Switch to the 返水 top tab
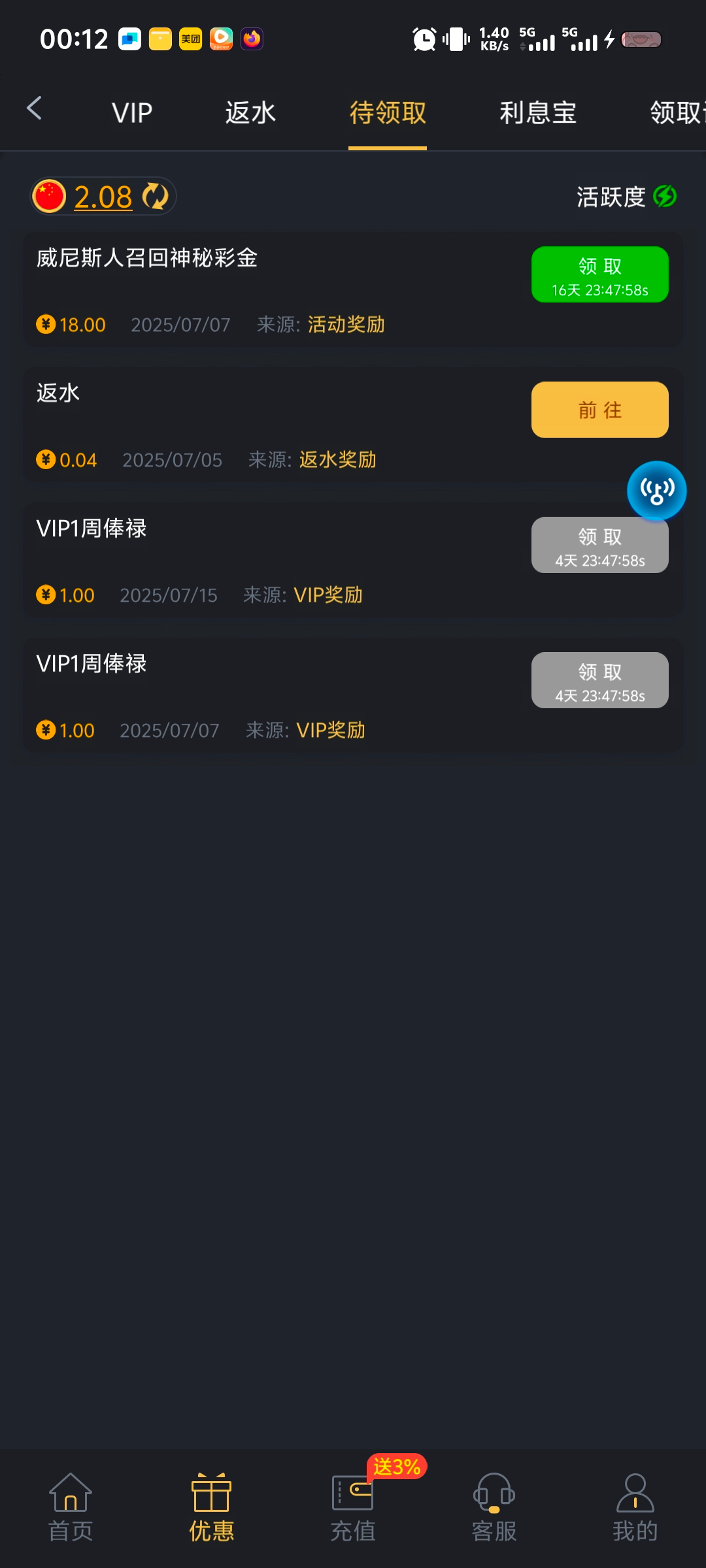This screenshot has height=1568, width=706. point(250,113)
